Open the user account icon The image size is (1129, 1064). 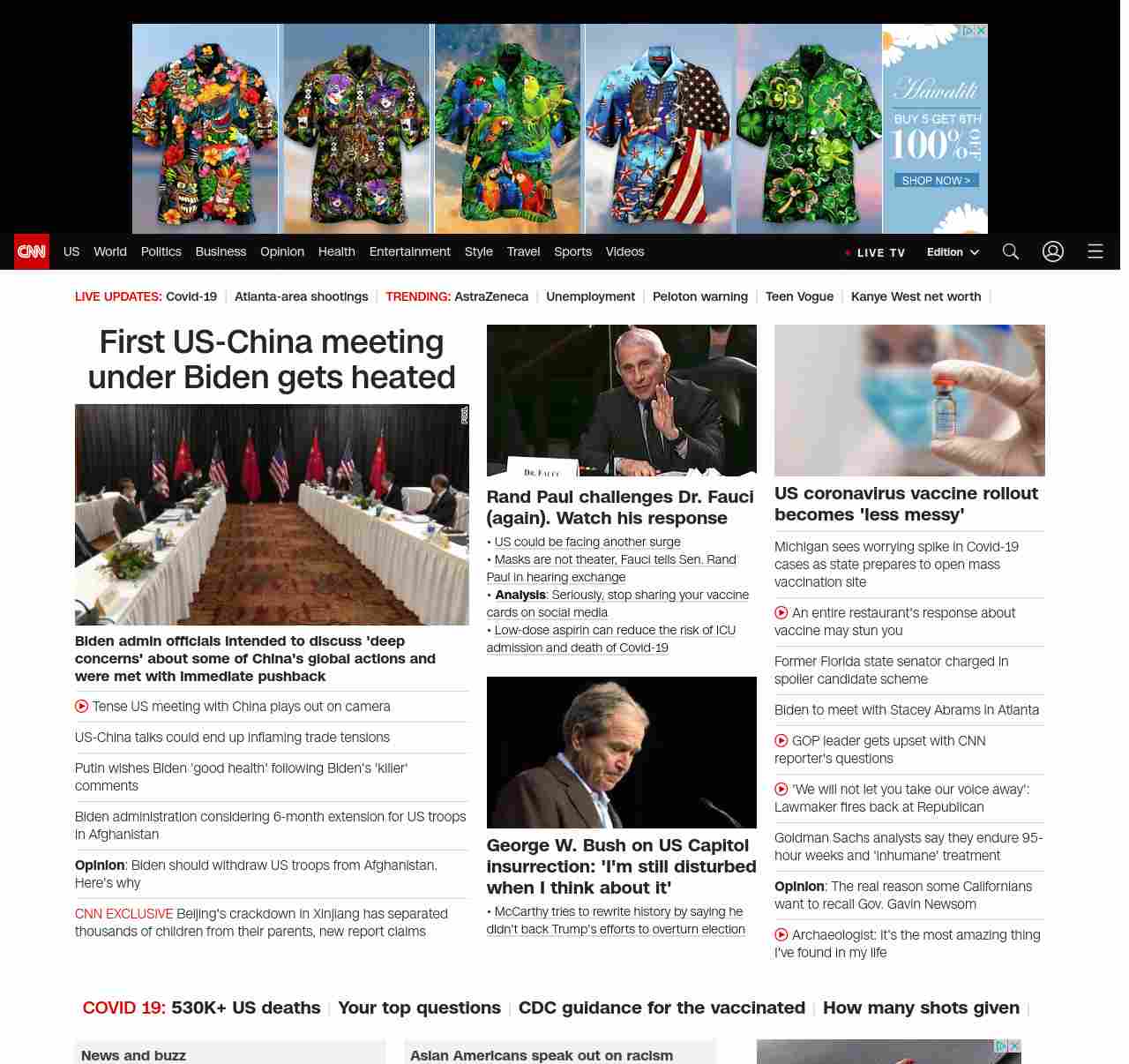(x=1052, y=251)
